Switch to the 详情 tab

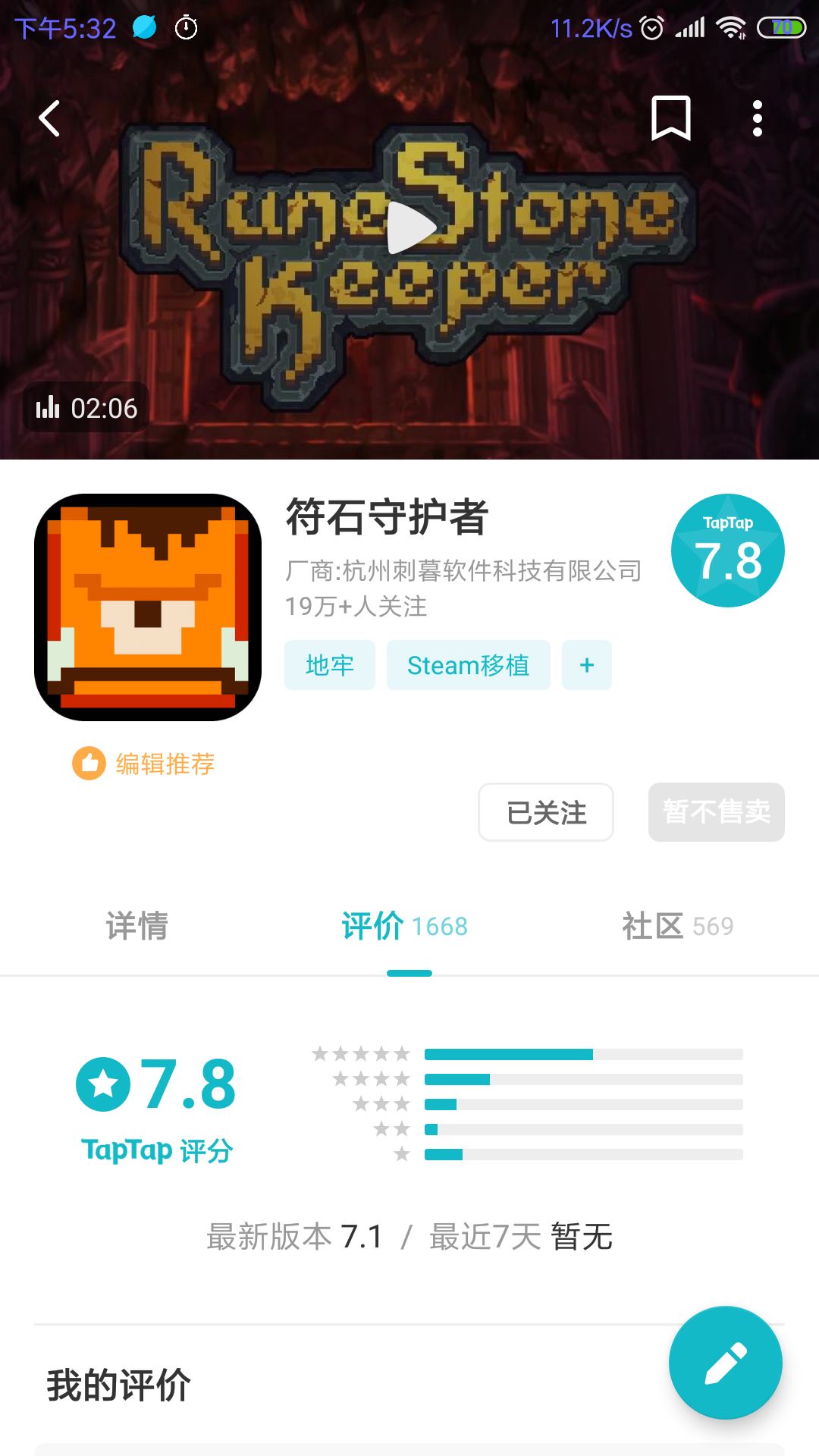coord(136,927)
